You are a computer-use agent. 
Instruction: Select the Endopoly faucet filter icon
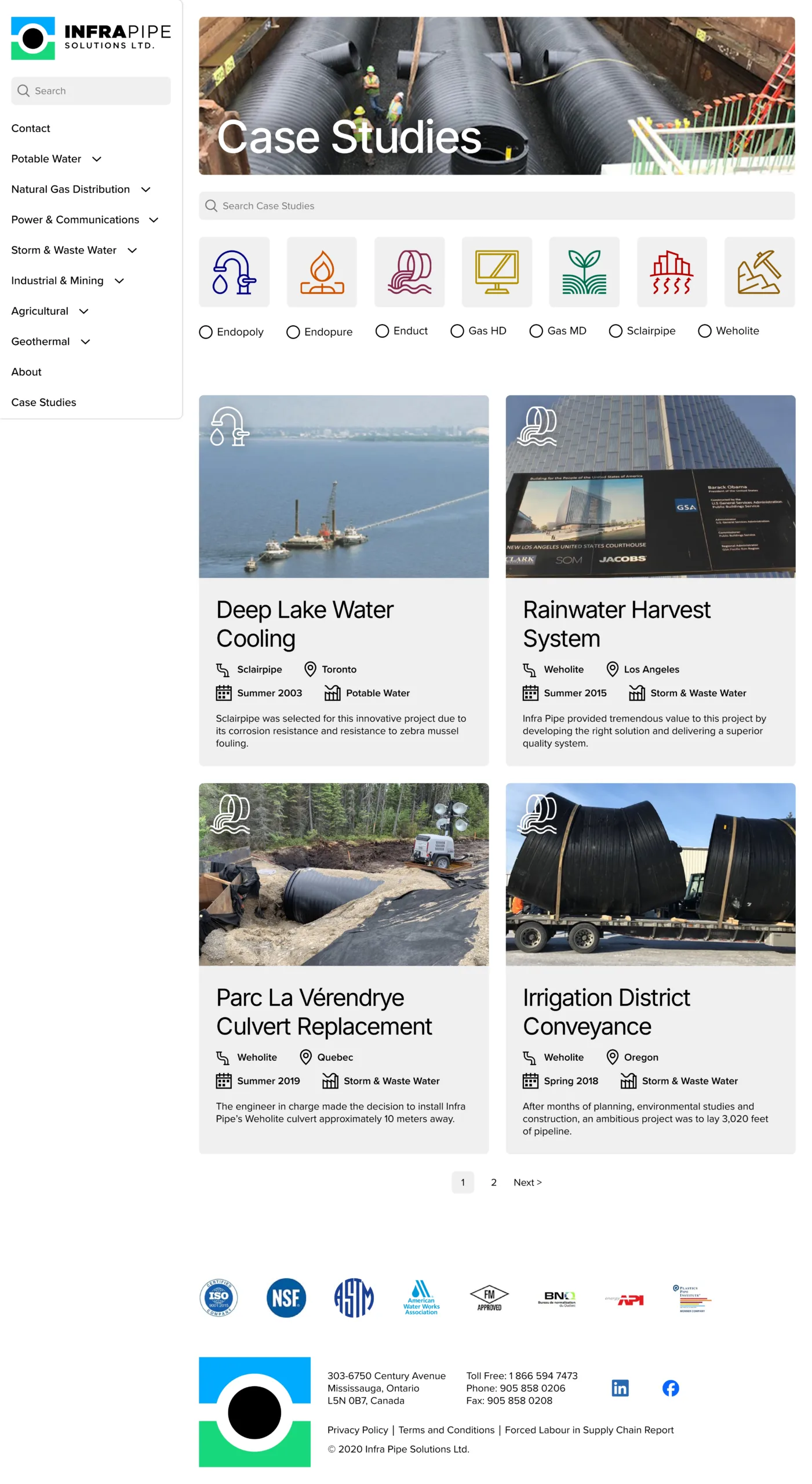click(234, 271)
